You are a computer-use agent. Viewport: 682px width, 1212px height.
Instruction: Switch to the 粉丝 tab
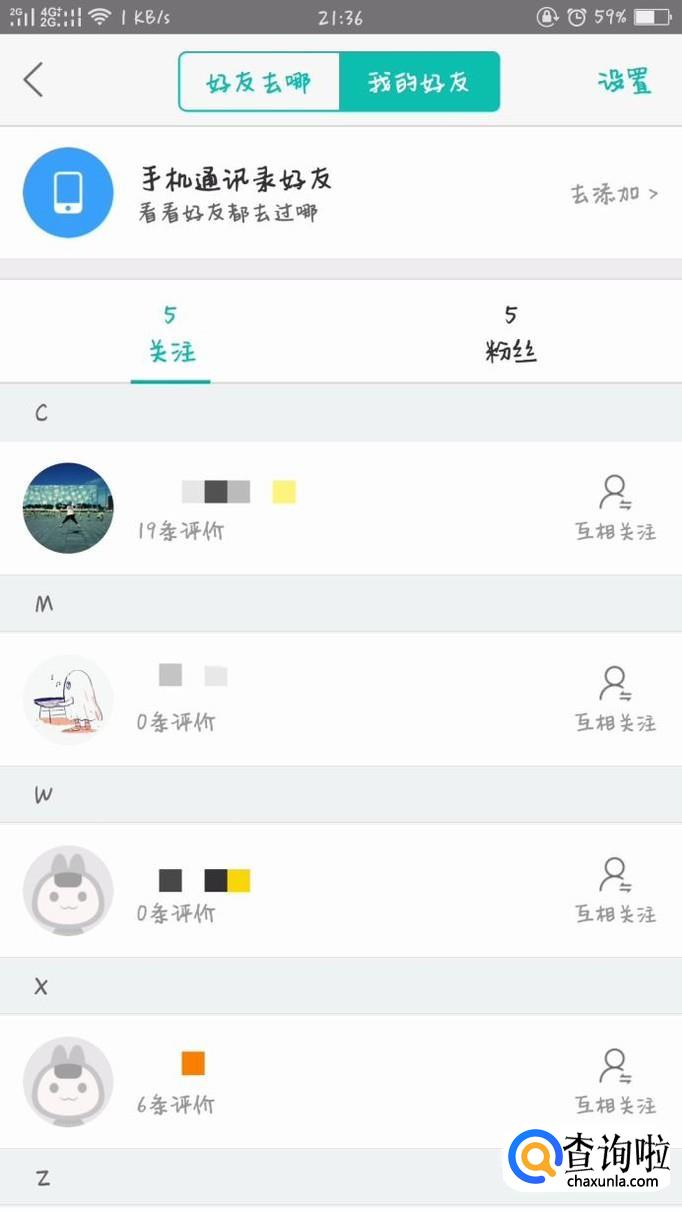click(x=511, y=335)
